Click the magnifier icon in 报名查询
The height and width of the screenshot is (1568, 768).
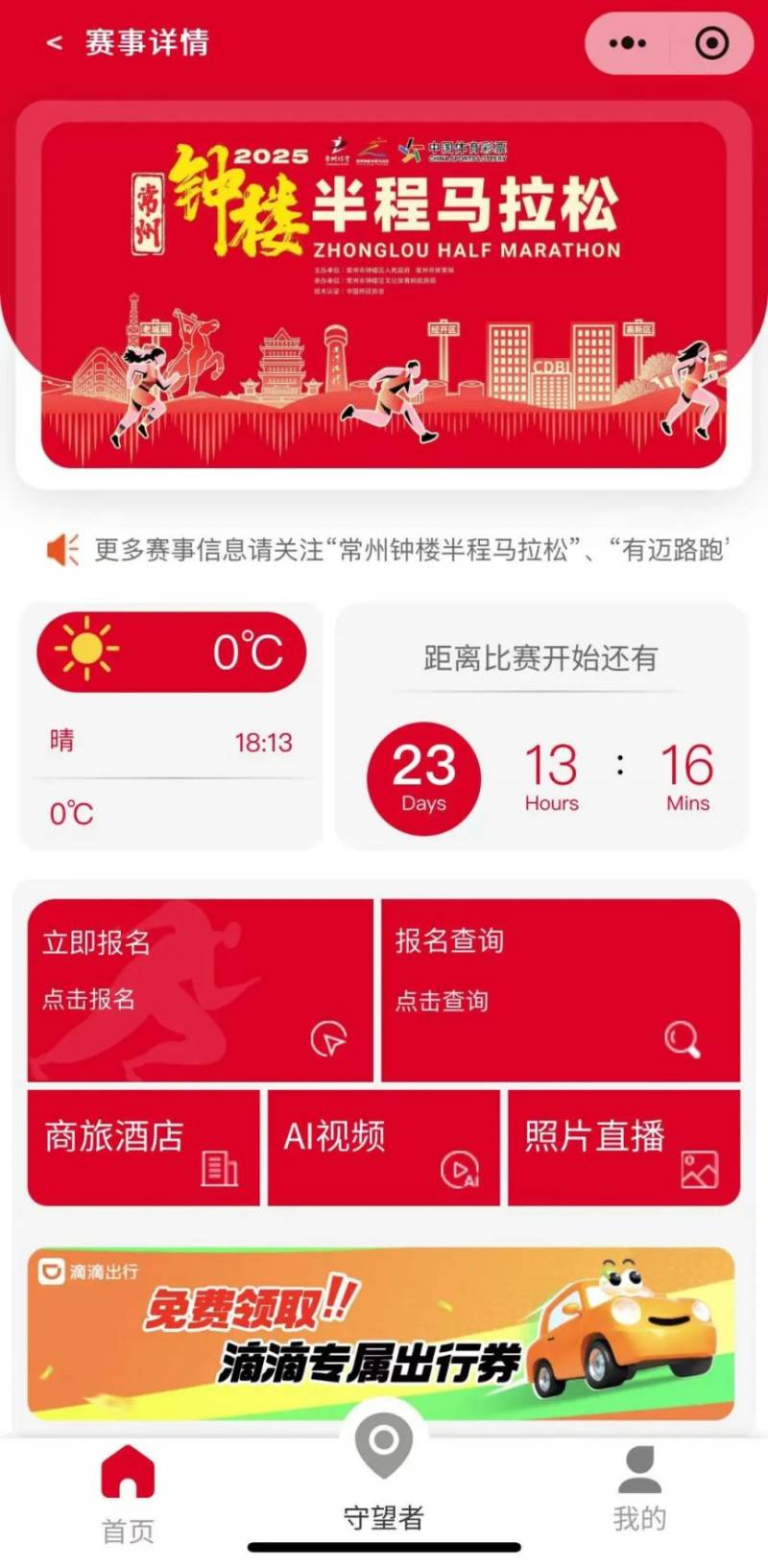pos(683,1037)
